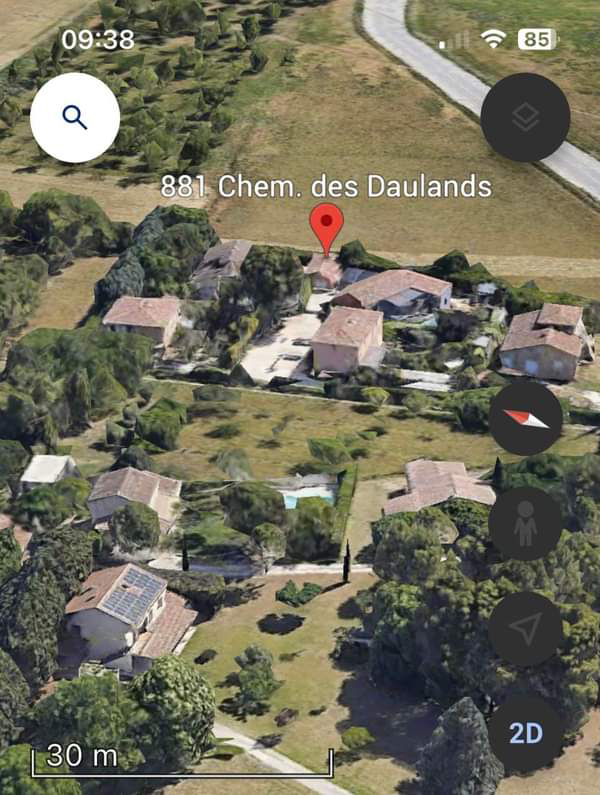Enter Street View with the pegman icon

[525, 524]
